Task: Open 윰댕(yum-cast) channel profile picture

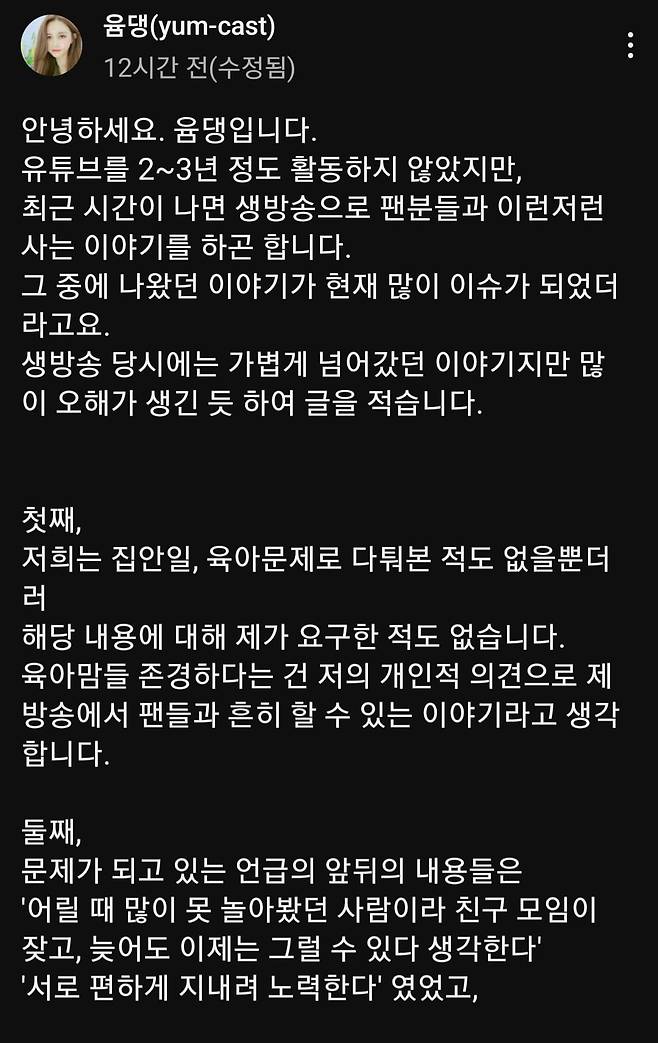Action: pos(52,45)
